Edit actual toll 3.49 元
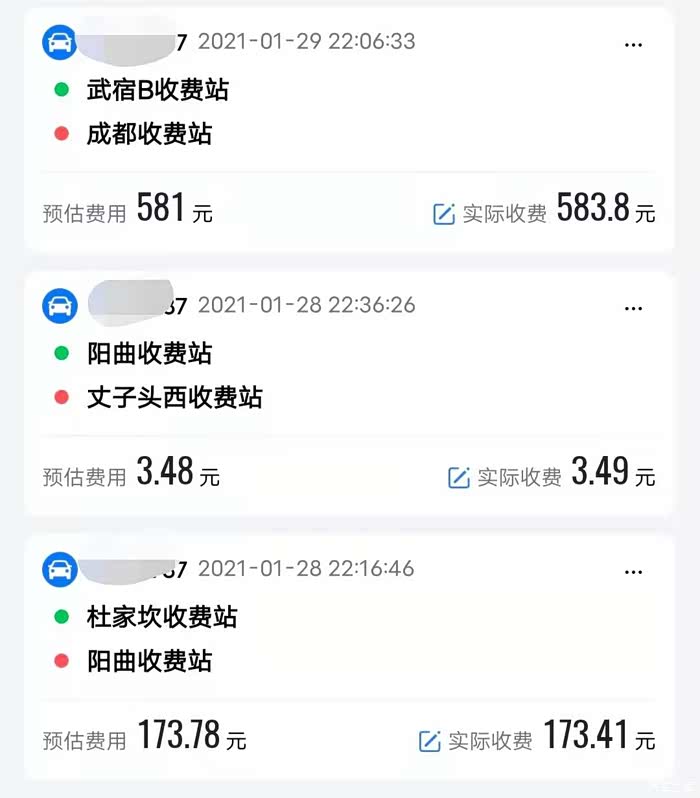Screen dimensions: 700x798 pos(458,477)
